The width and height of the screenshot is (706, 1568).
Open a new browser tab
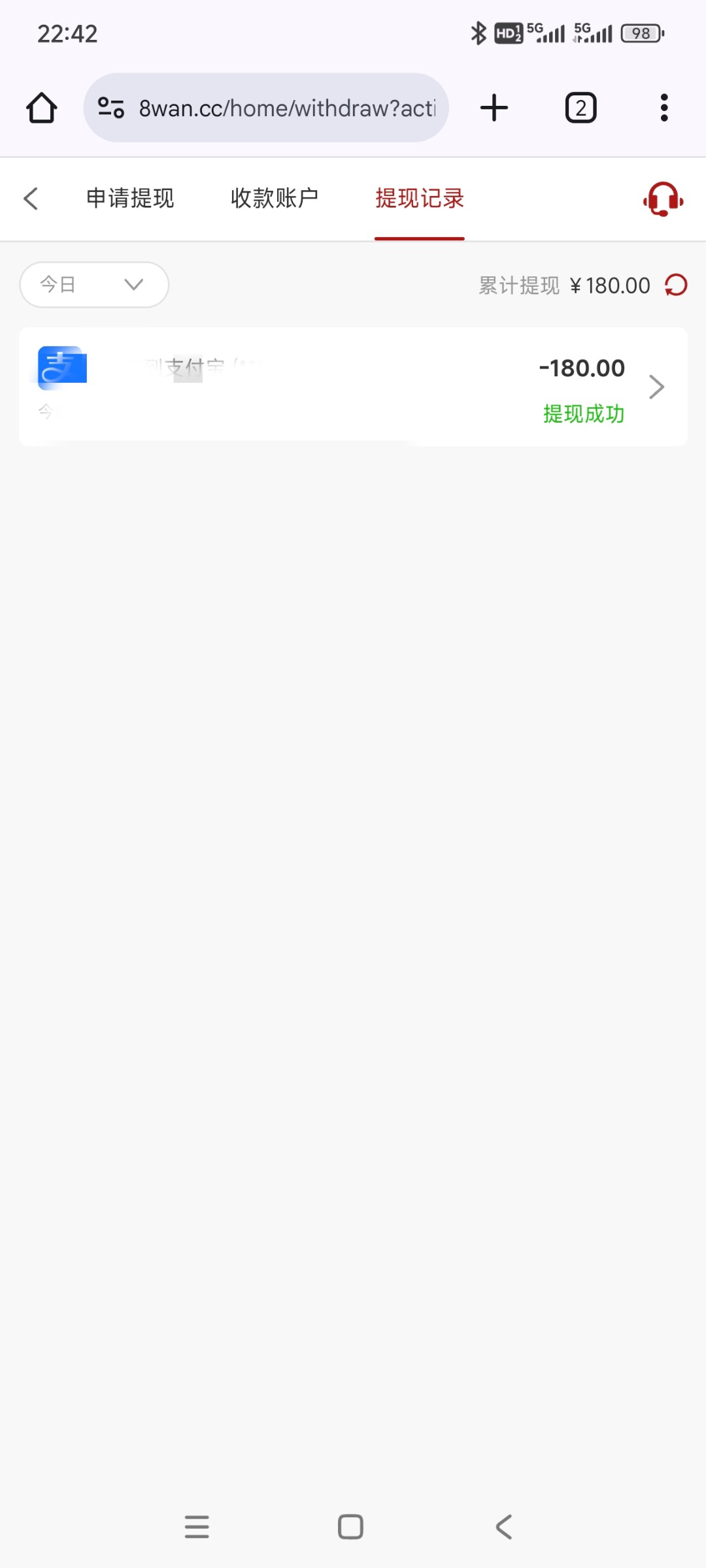[494, 108]
